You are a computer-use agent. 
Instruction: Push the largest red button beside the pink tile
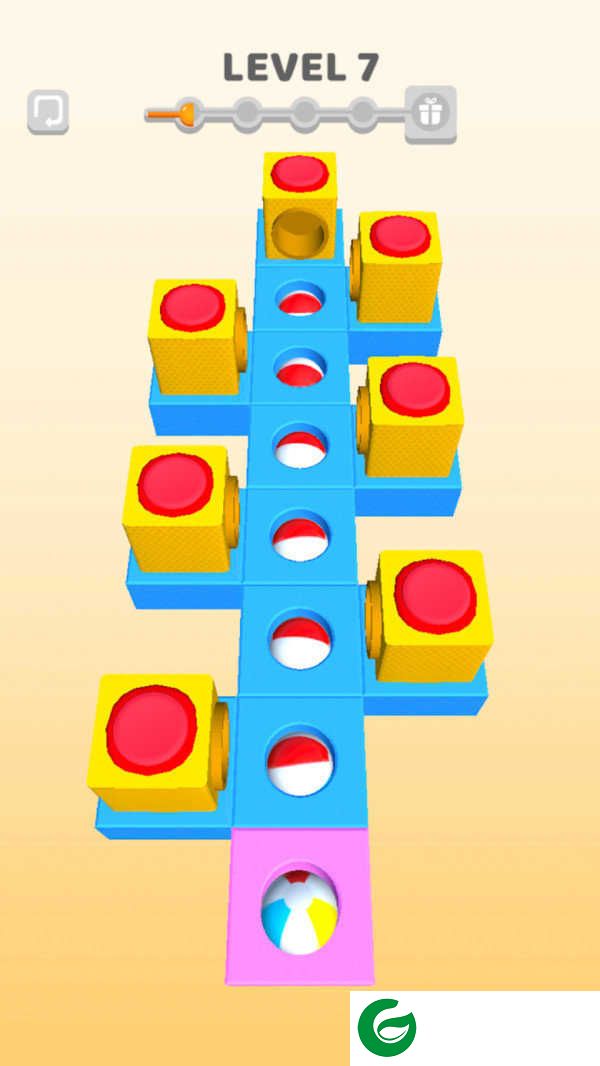coord(151,727)
